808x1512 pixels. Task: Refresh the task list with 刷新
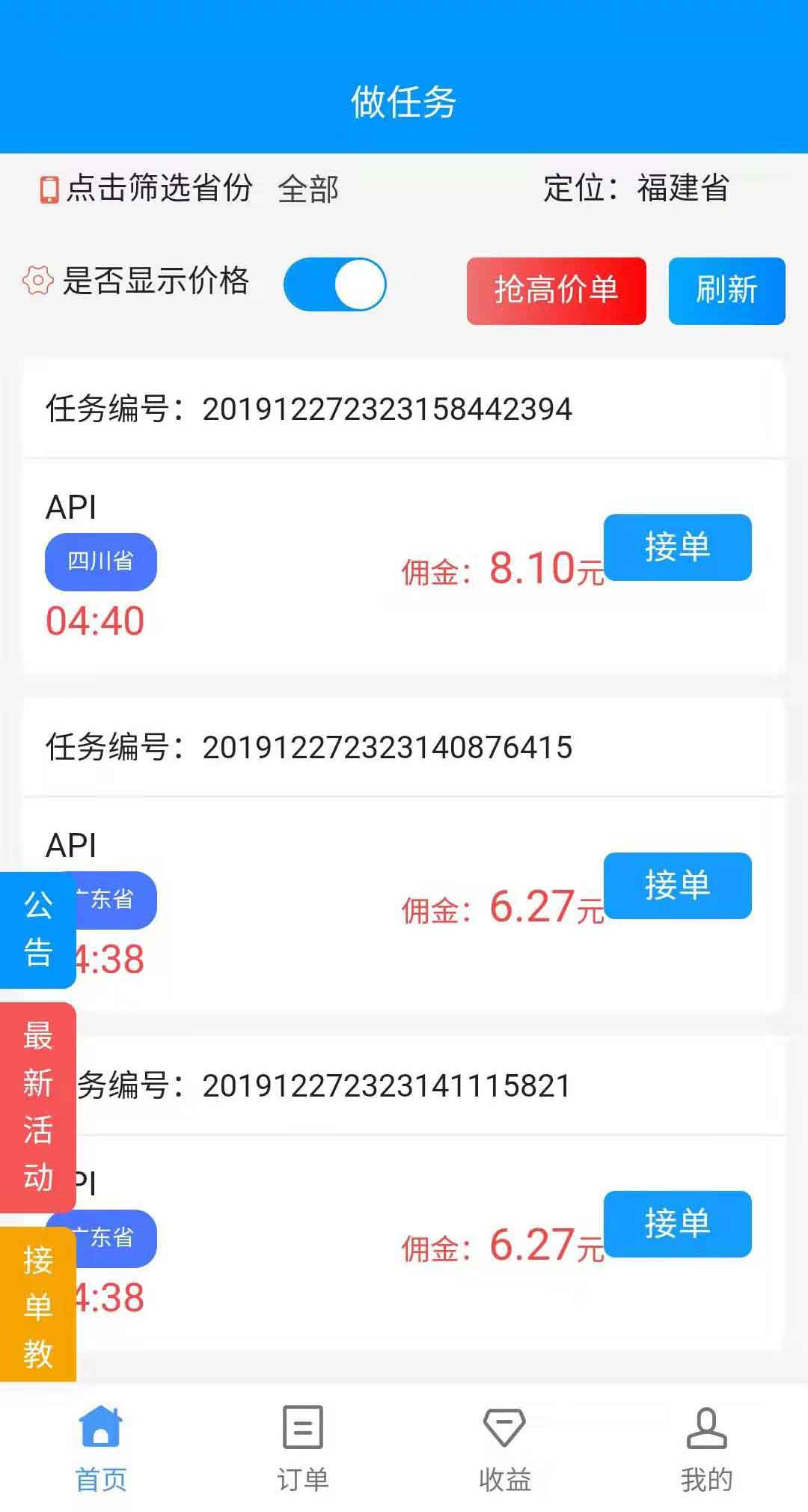726,290
